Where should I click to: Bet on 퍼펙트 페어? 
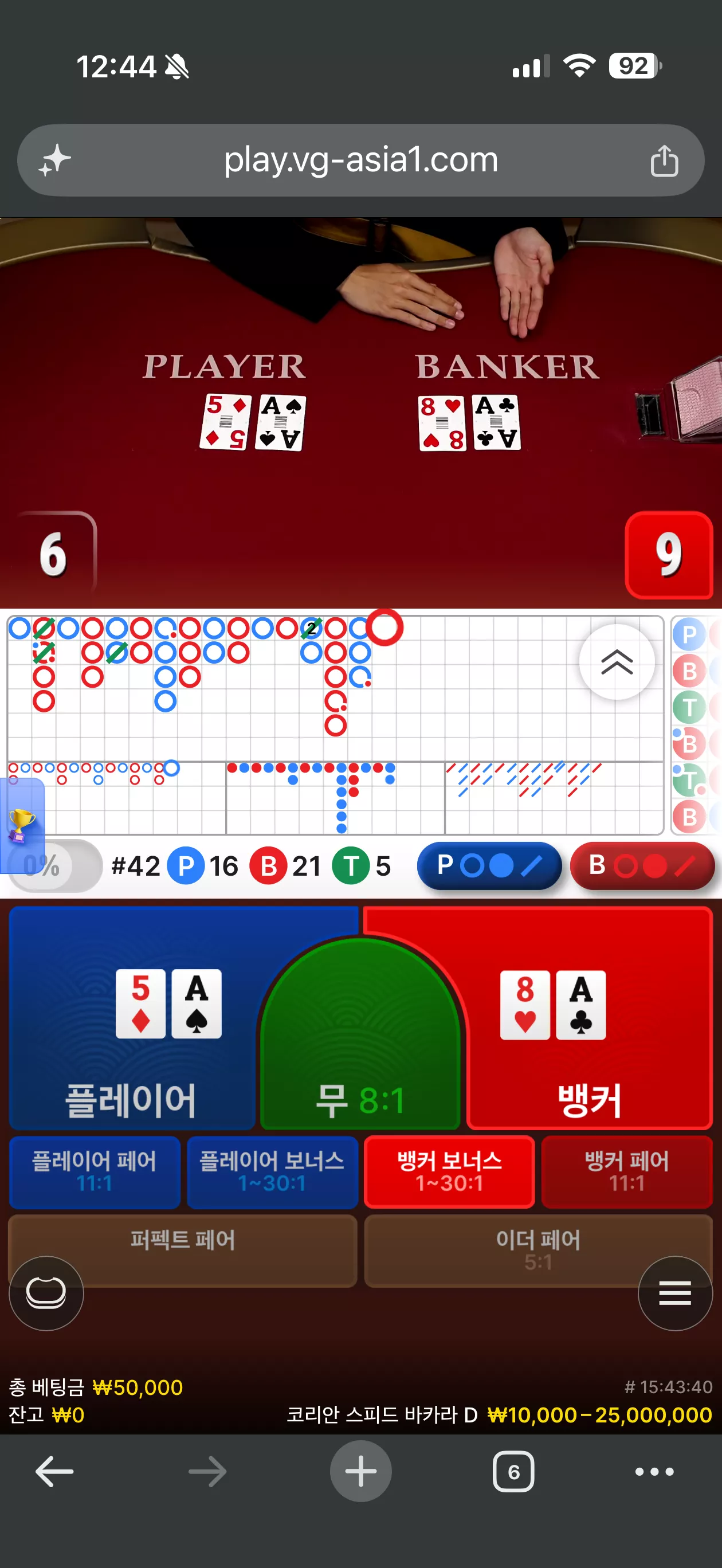tap(183, 1251)
